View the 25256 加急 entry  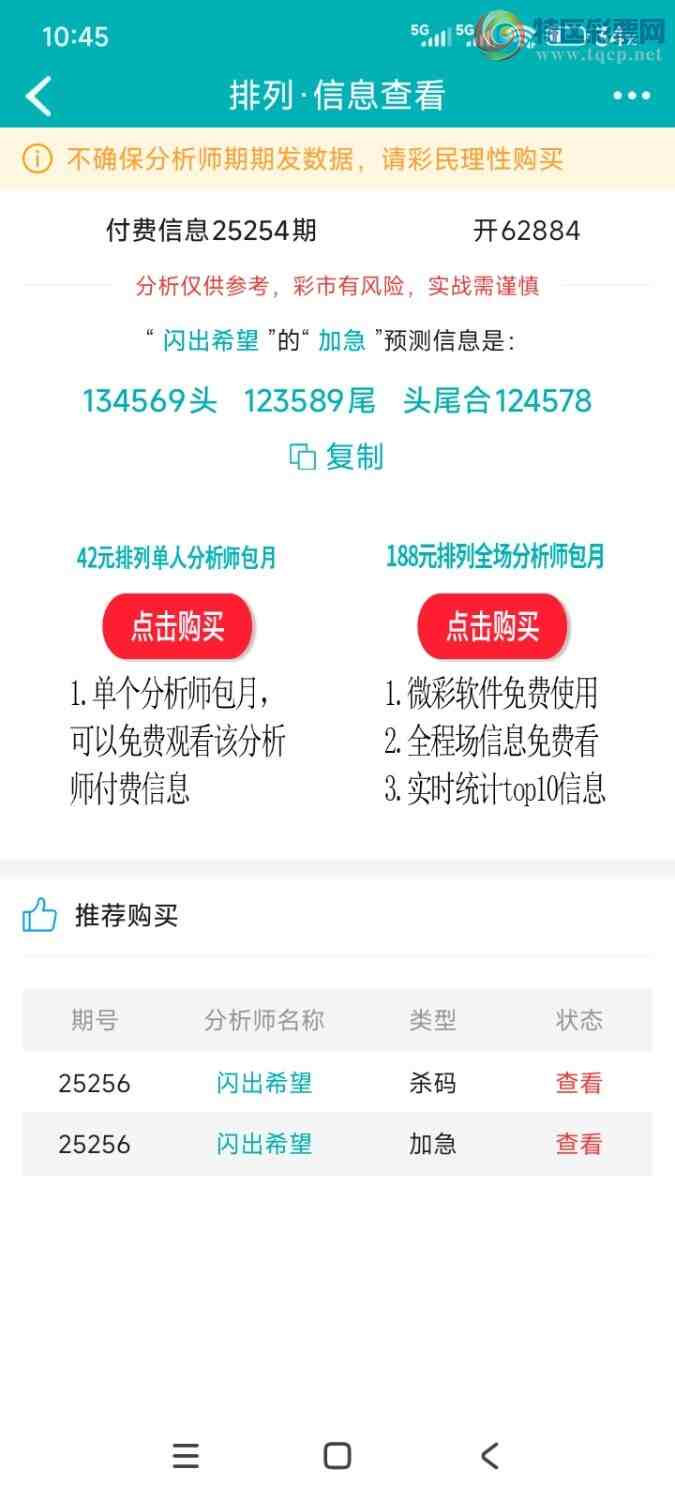pyautogui.click(x=579, y=1144)
